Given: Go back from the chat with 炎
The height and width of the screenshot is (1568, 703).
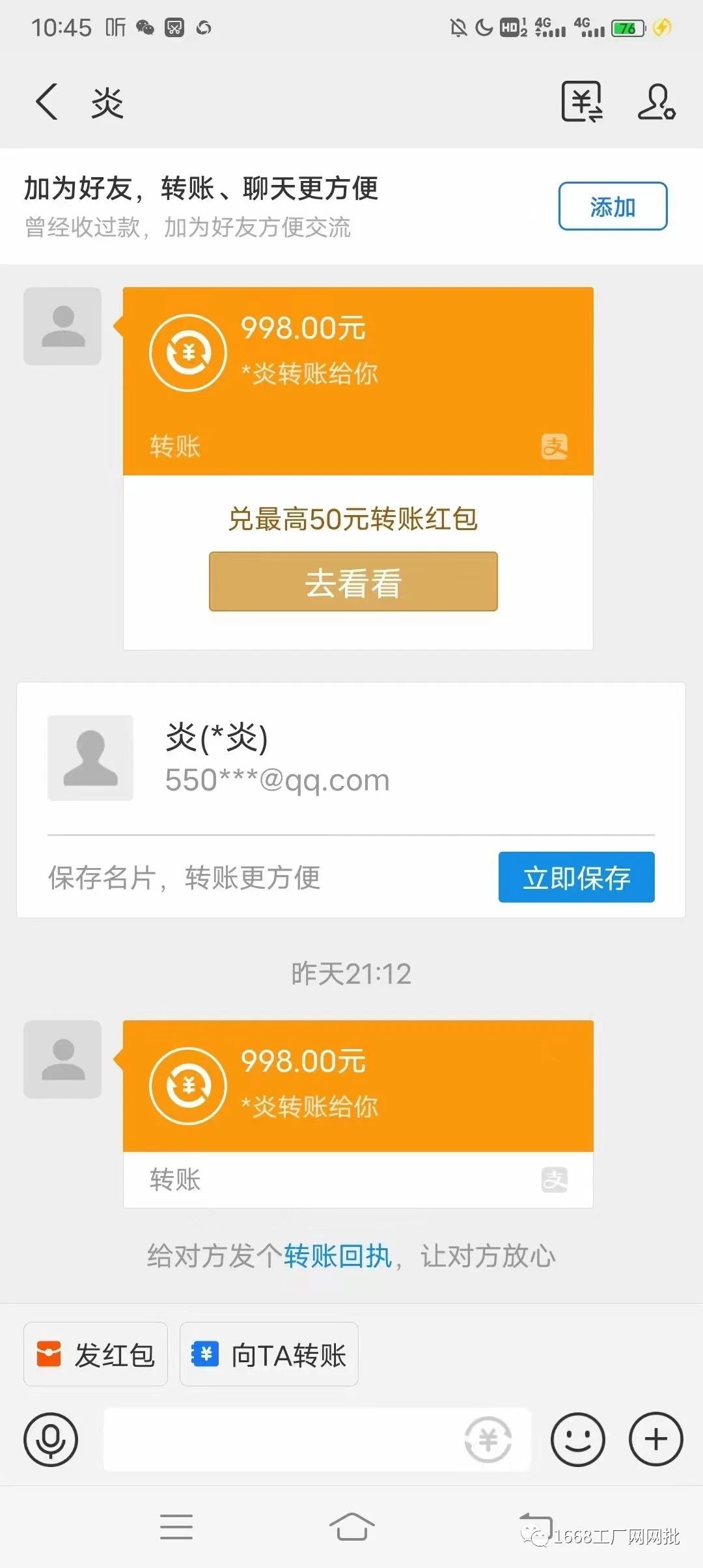Looking at the screenshot, I should tap(47, 102).
